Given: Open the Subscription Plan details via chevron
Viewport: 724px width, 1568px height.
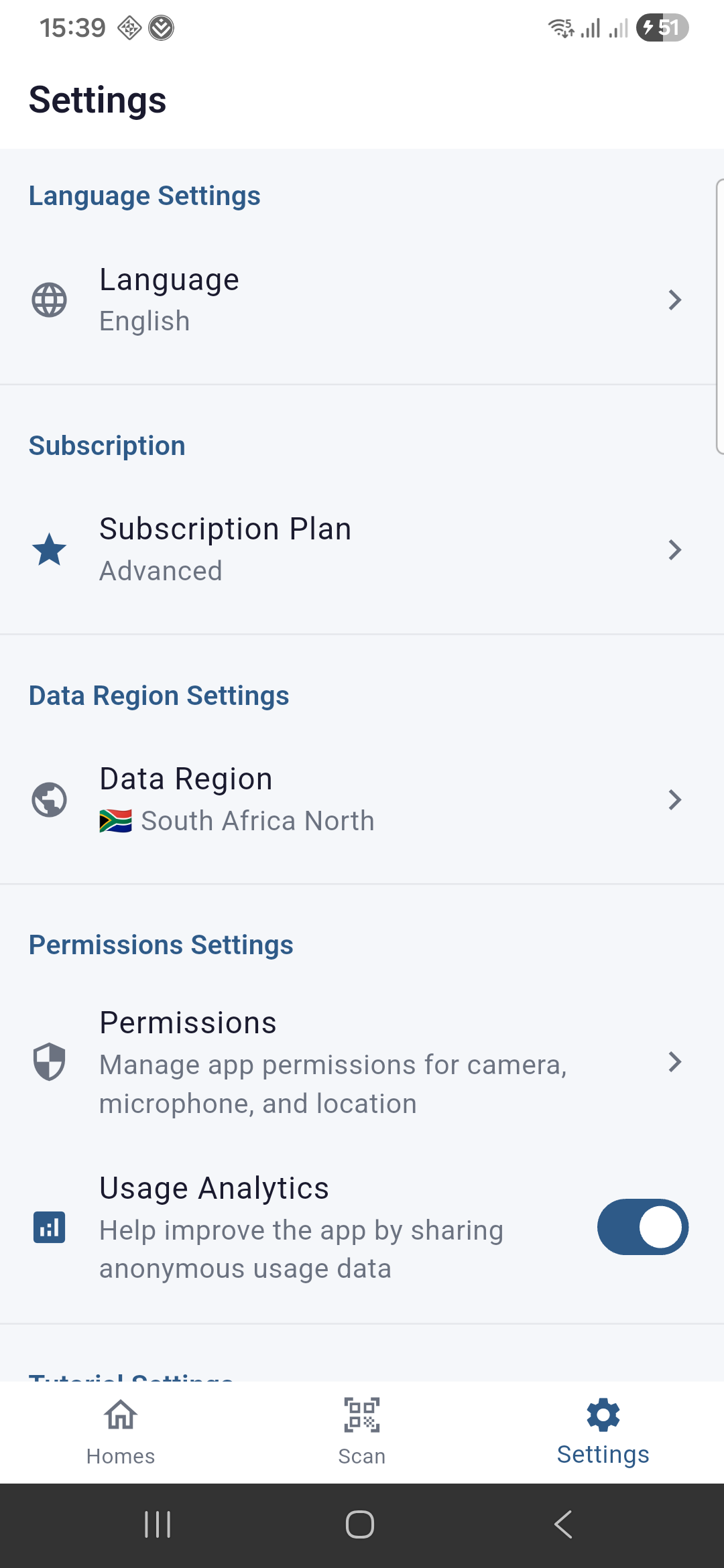Looking at the screenshot, I should pyautogui.click(x=674, y=549).
